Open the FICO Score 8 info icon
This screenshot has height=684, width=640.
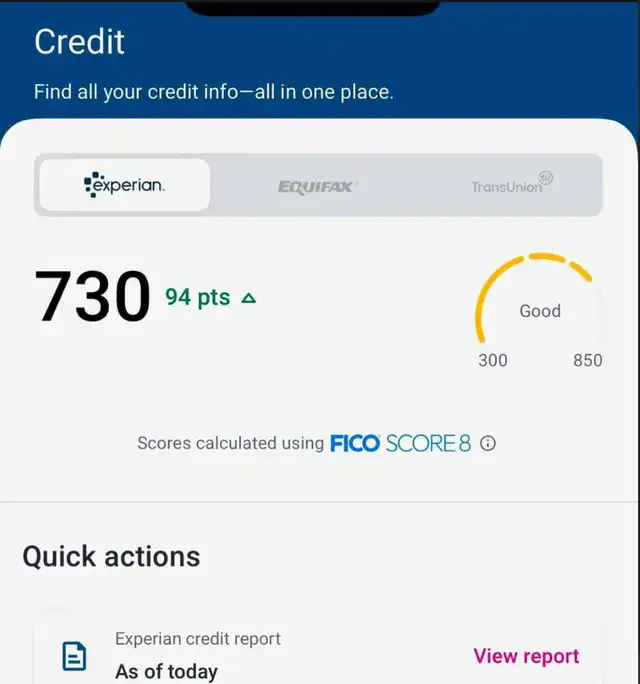[488, 443]
